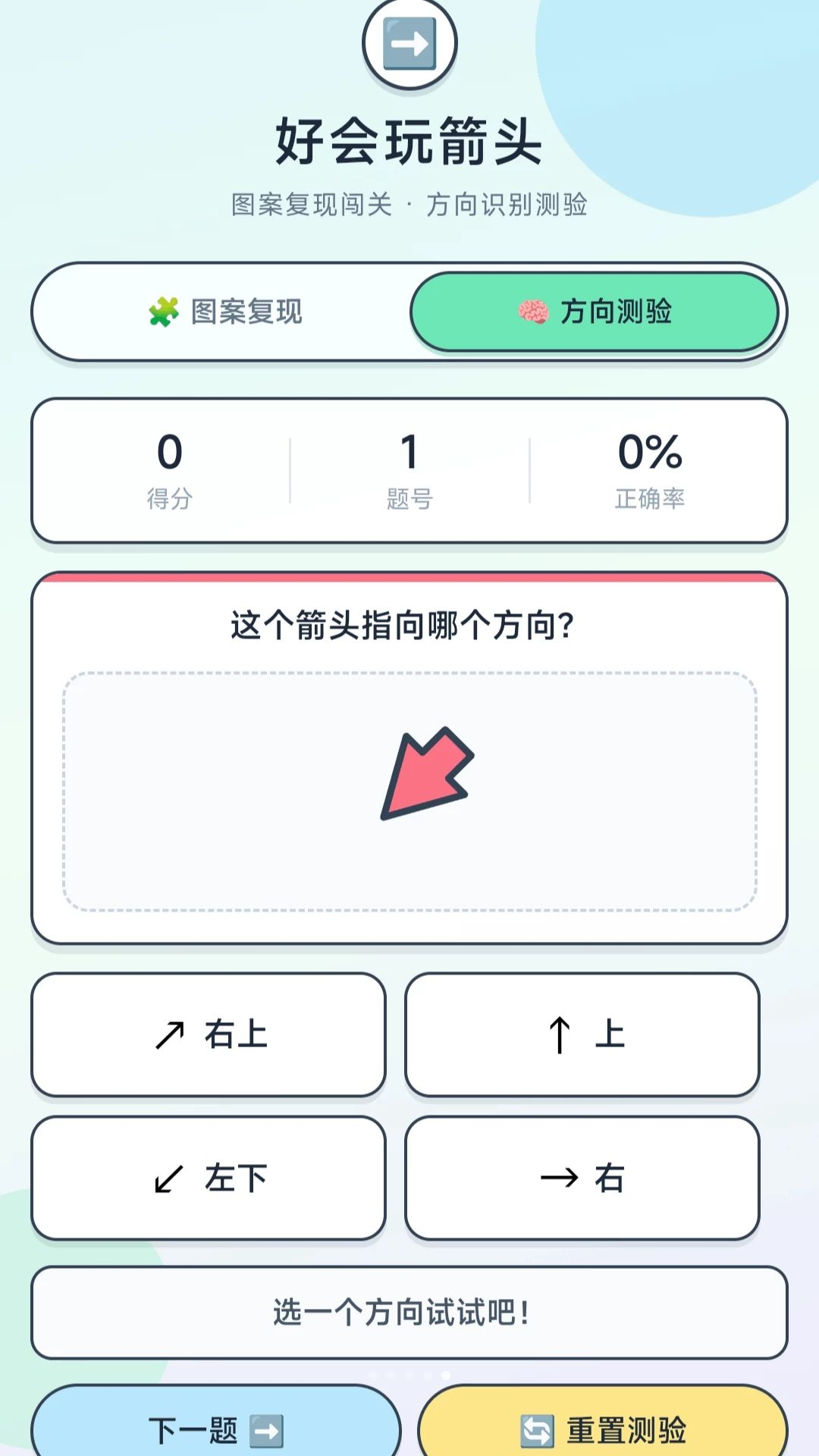Pick 左下 as the arrow direction
The width and height of the screenshot is (819, 1456).
[x=209, y=1178]
